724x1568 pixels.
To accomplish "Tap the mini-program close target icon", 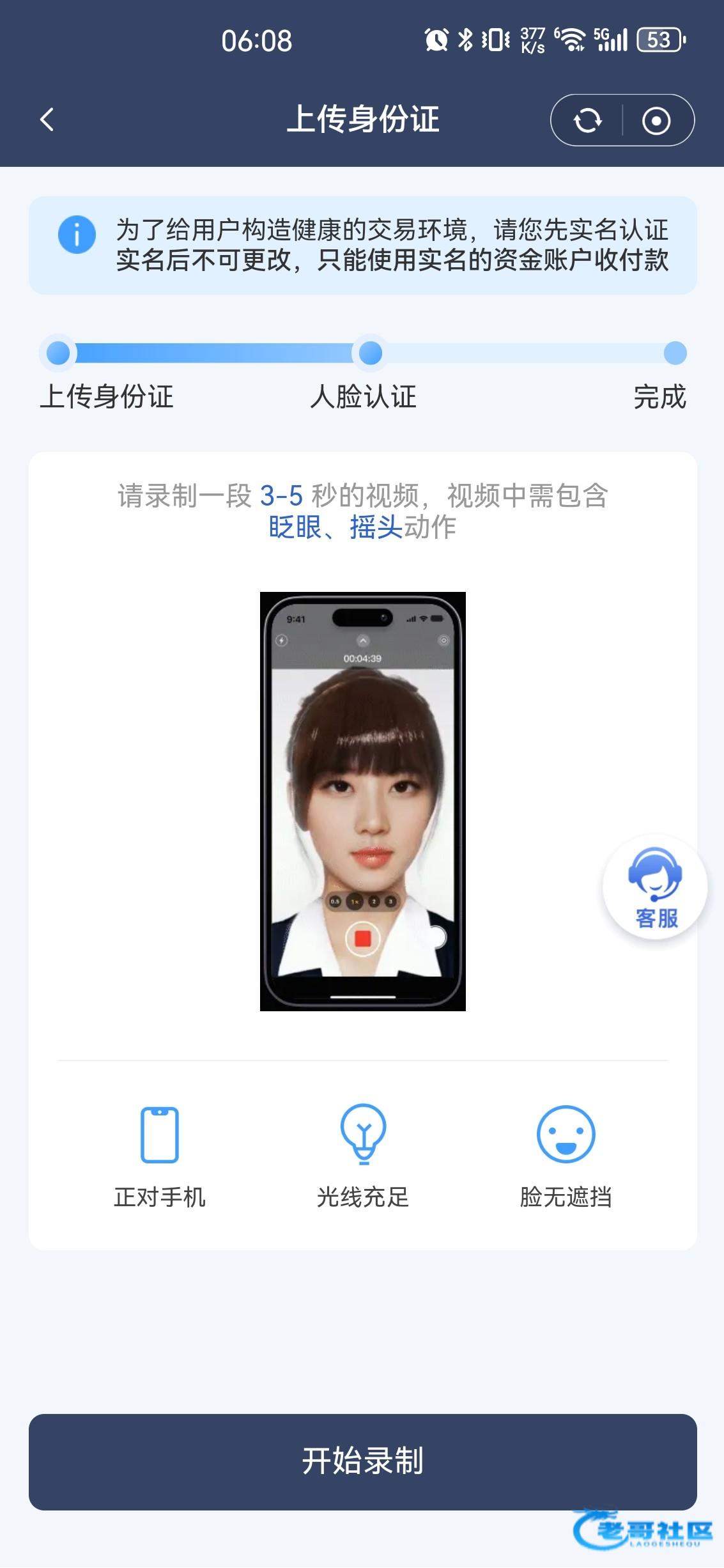I will tap(656, 120).
